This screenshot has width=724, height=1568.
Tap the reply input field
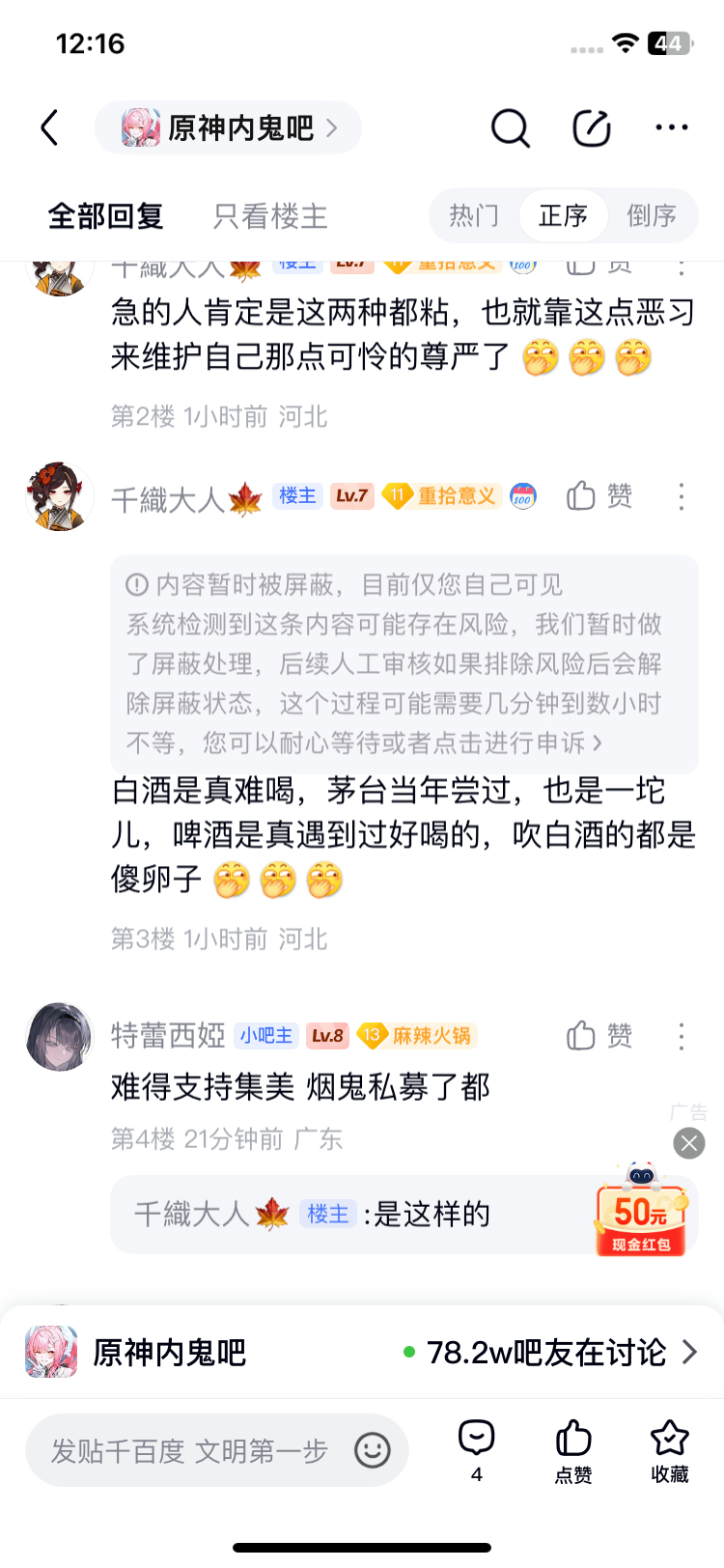(x=216, y=1450)
